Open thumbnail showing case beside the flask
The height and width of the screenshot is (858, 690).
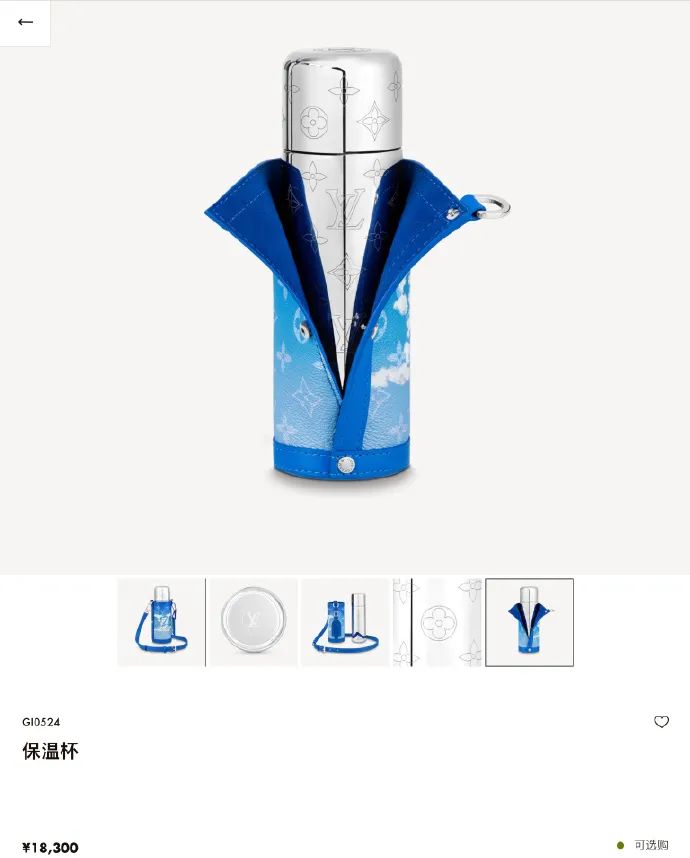point(345,622)
